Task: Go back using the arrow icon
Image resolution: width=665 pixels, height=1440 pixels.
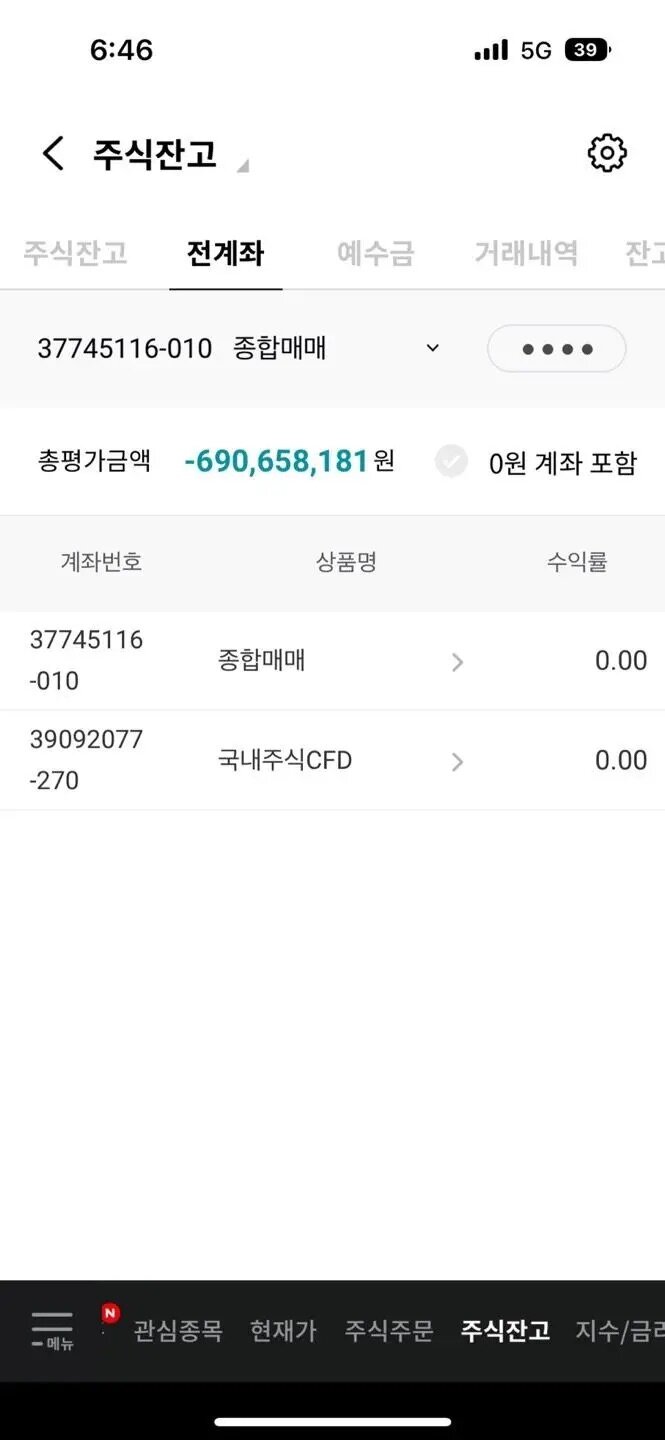Action: [53, 154]
